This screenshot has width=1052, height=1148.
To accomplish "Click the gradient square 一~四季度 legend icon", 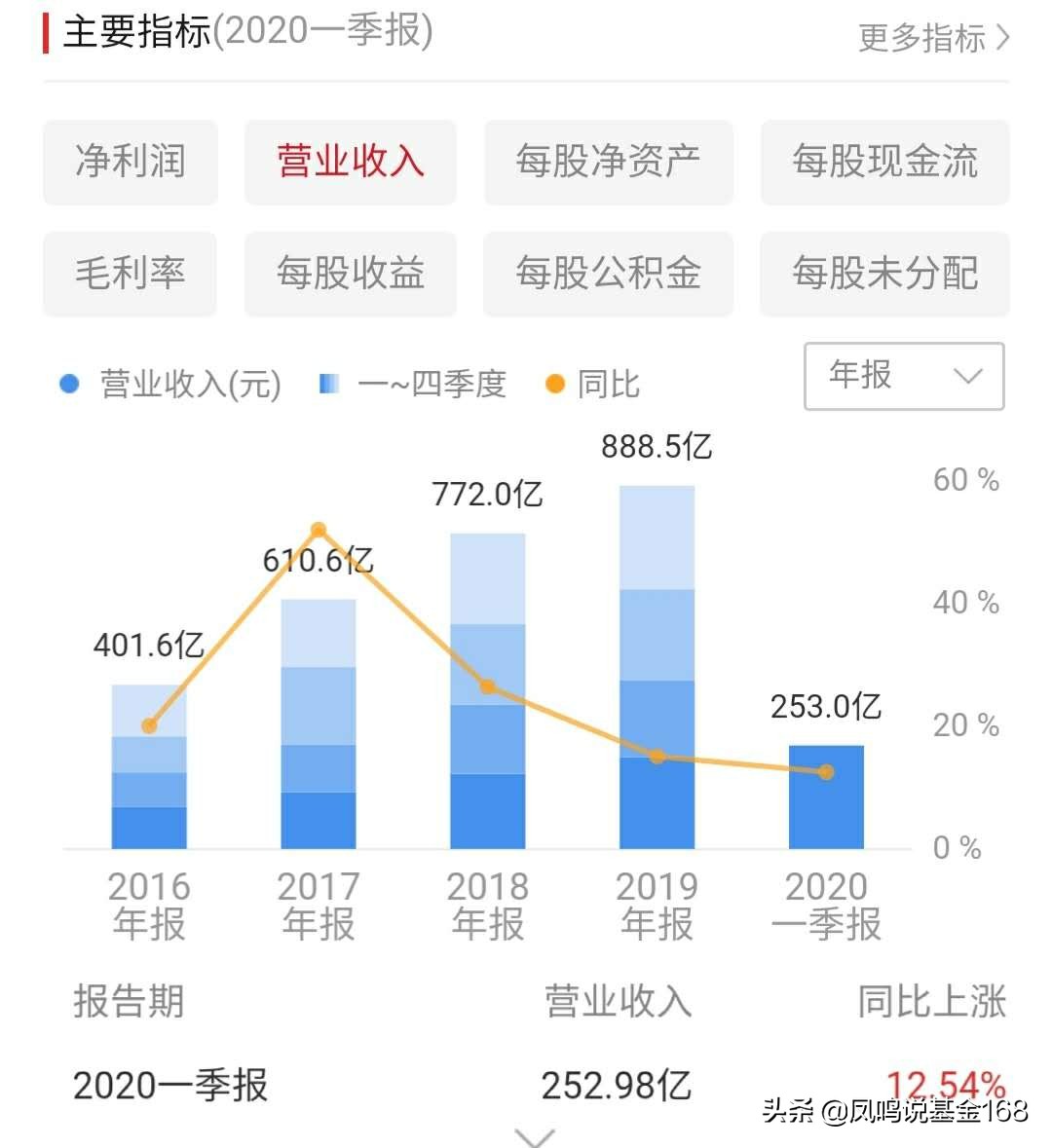I will click(328, 384).
